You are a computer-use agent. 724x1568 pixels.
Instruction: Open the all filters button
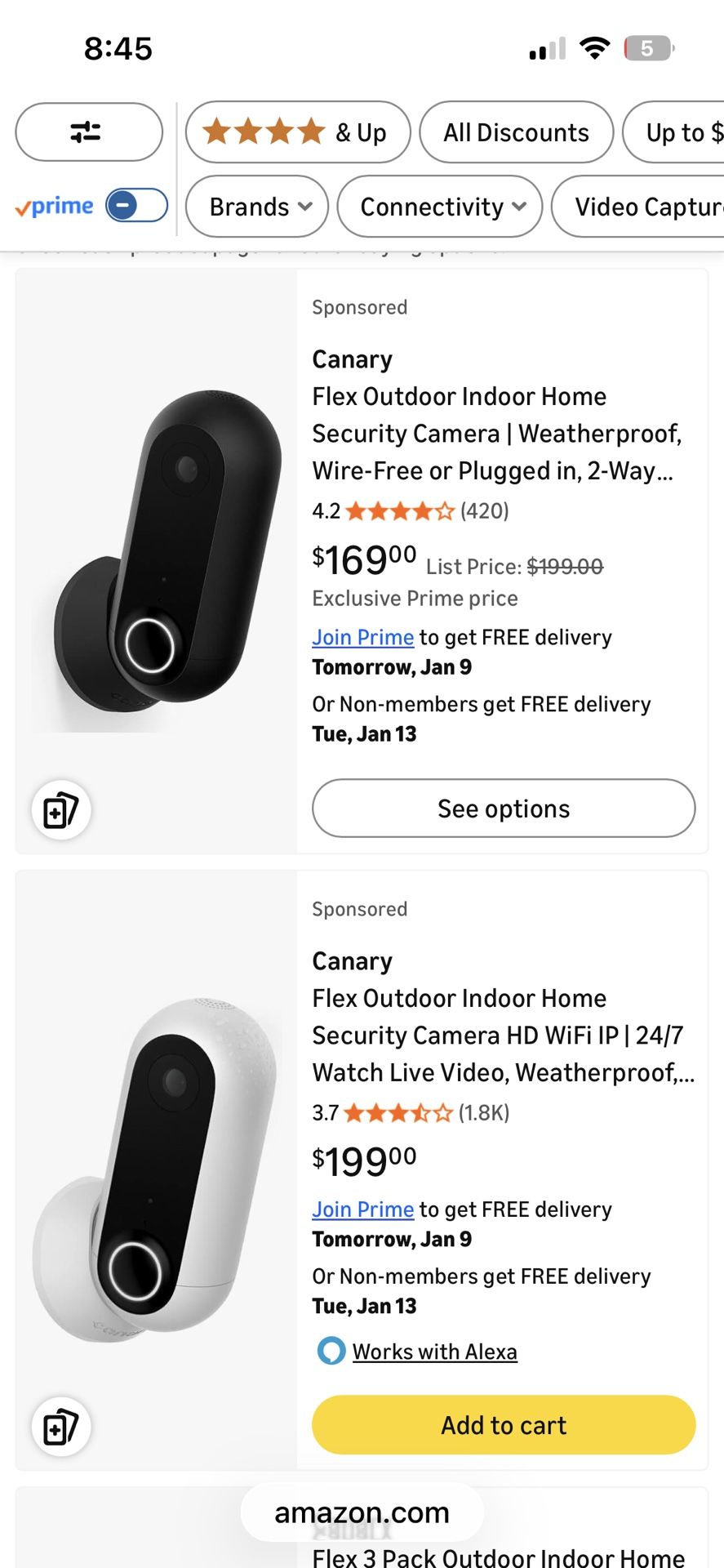[x=88, y=131]
